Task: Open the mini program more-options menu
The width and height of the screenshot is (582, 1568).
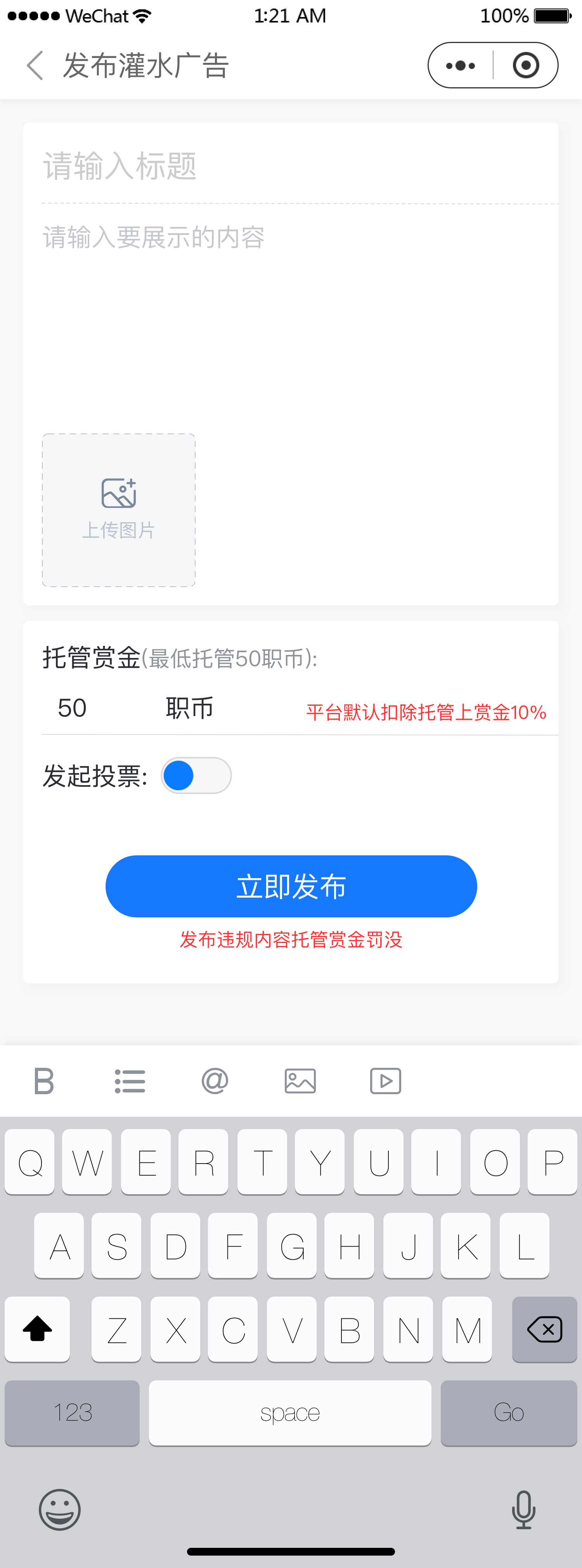Action: point(461,65)
